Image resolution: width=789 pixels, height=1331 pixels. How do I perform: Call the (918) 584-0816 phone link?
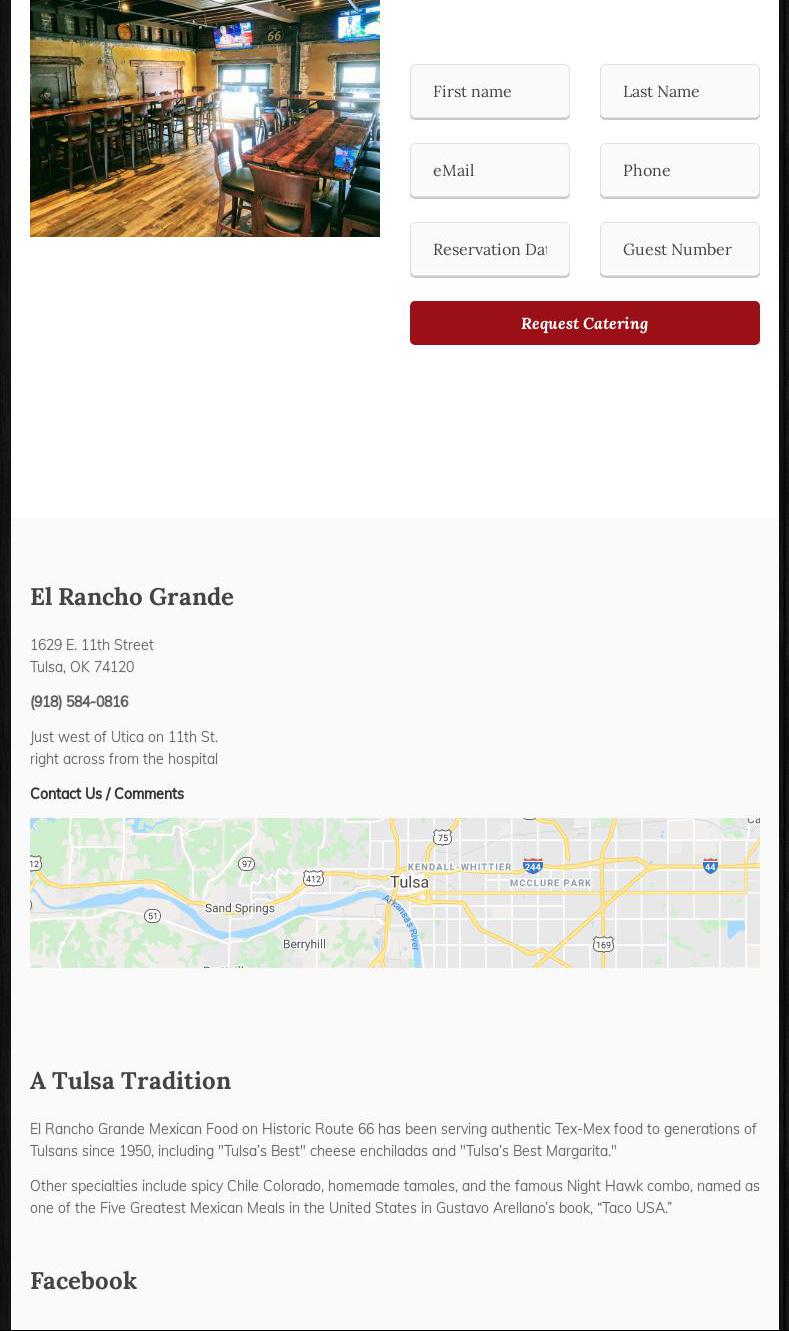[79, 702]
